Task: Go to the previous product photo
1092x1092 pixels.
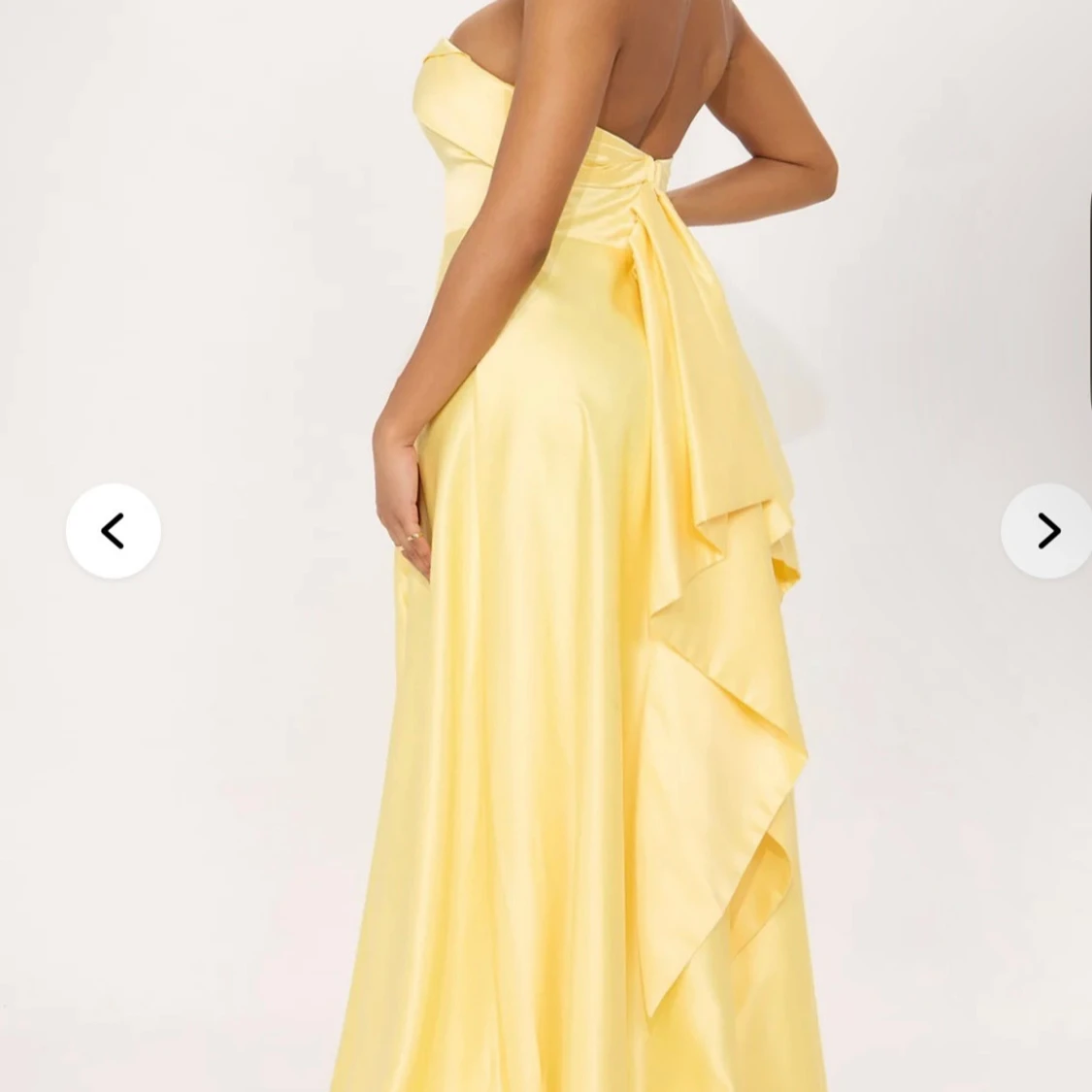Action: (114, 531)
